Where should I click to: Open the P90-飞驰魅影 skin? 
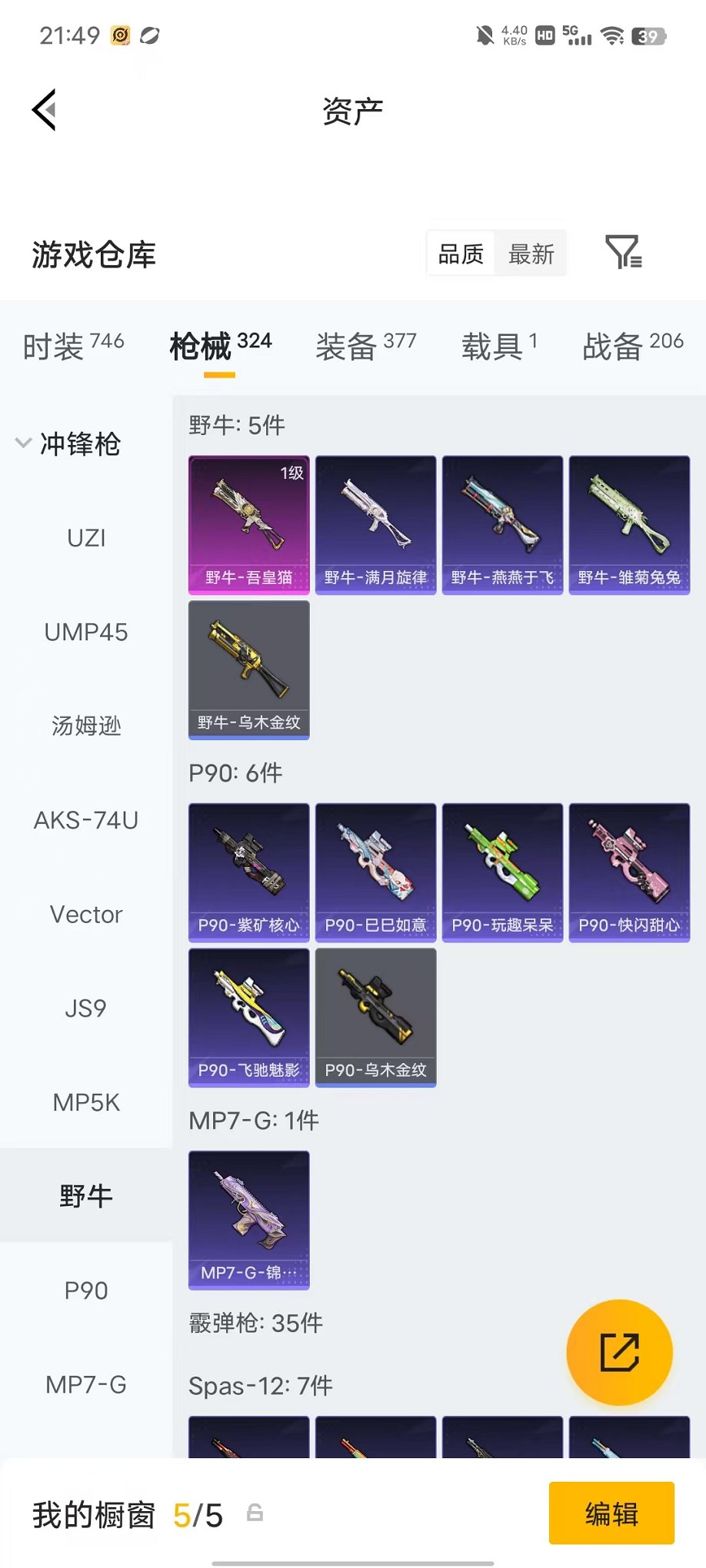coord(249,1018)
